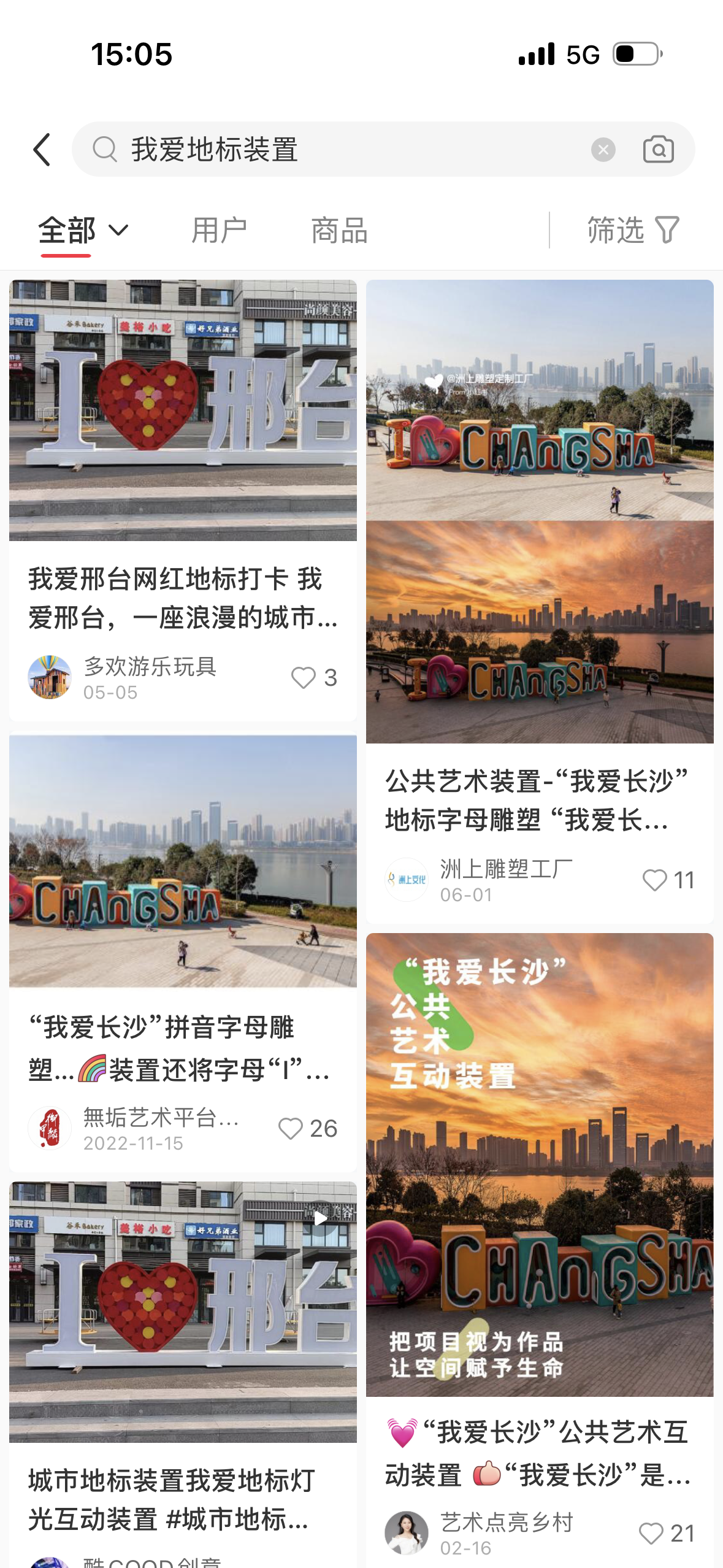Clear the search text
723x1568 pixels.
pos(603,150)
